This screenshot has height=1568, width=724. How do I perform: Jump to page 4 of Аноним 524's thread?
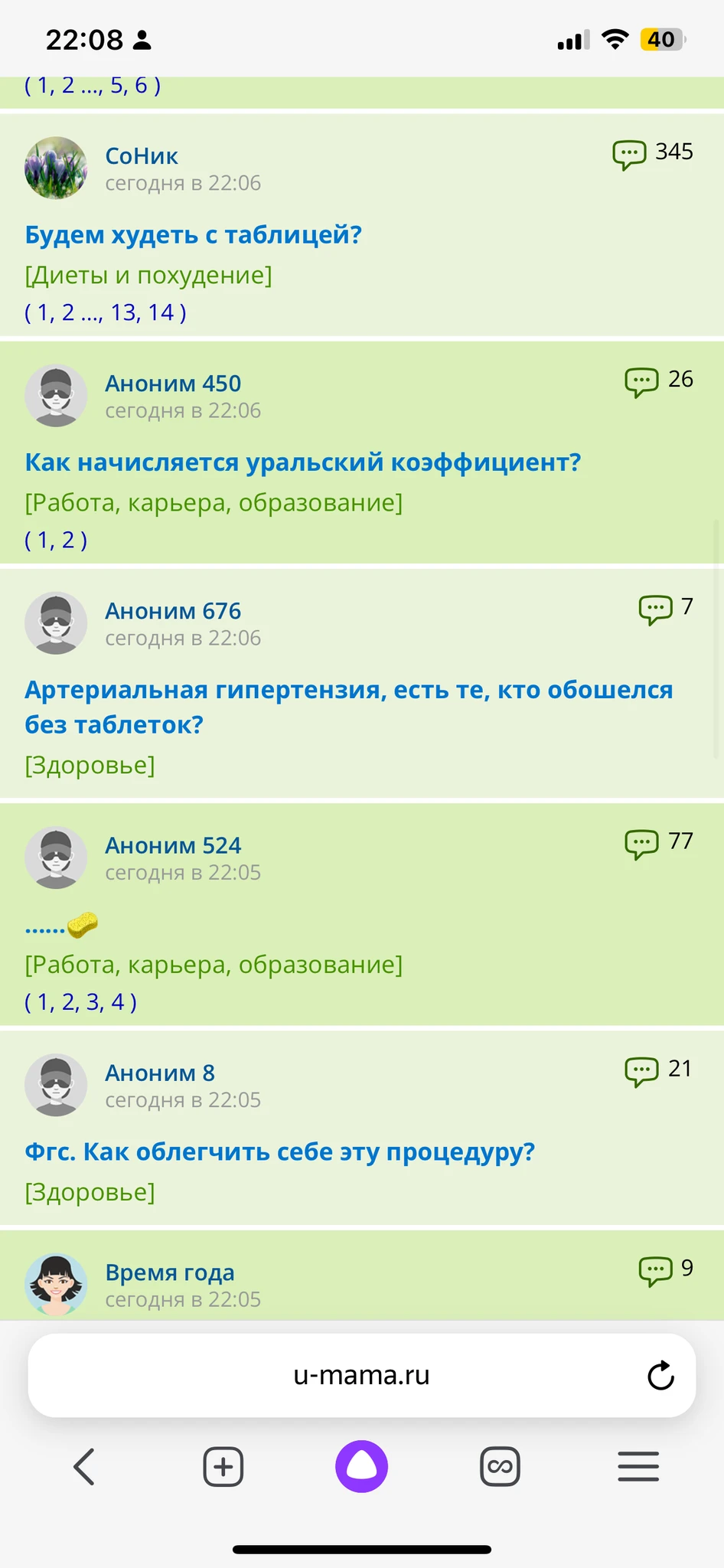[117, 1002]
